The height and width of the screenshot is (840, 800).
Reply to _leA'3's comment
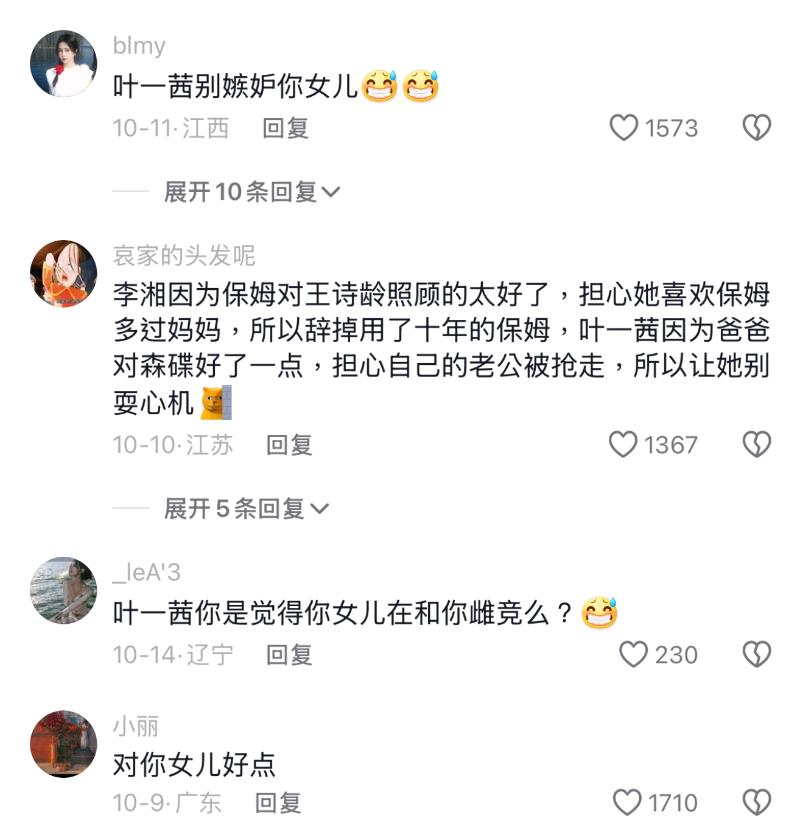[289, 654]
